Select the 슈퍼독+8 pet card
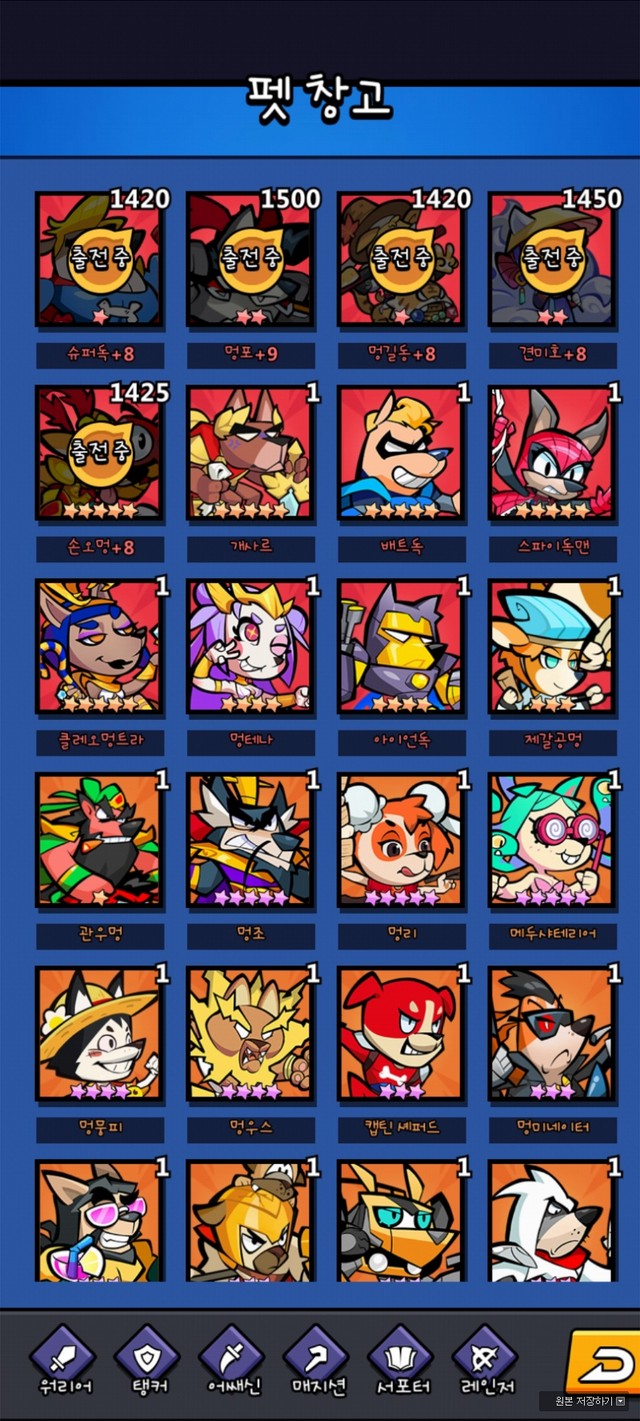This screenshot has width=640, height=1421. coord(100,260)
